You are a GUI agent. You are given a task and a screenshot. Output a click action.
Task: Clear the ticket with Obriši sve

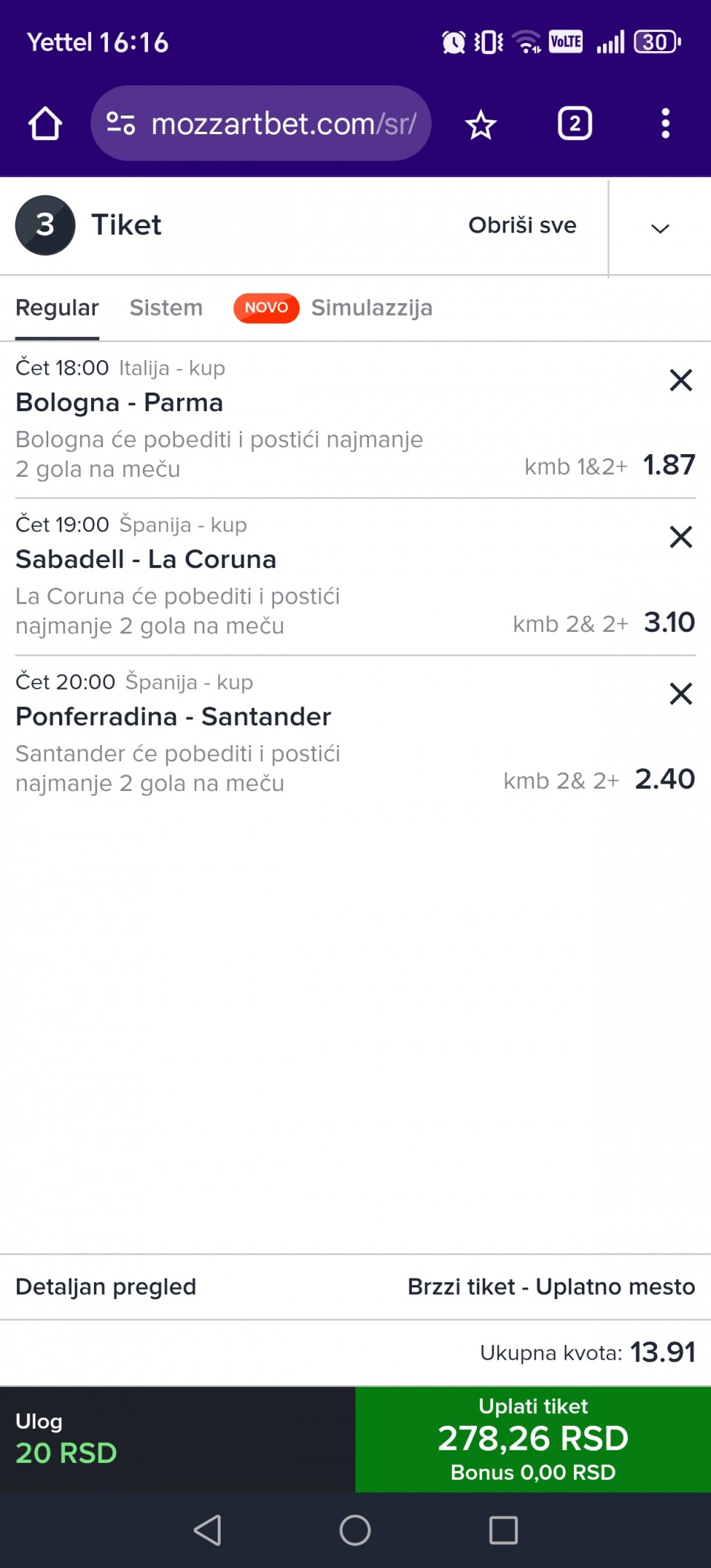[x=522, y=225]
